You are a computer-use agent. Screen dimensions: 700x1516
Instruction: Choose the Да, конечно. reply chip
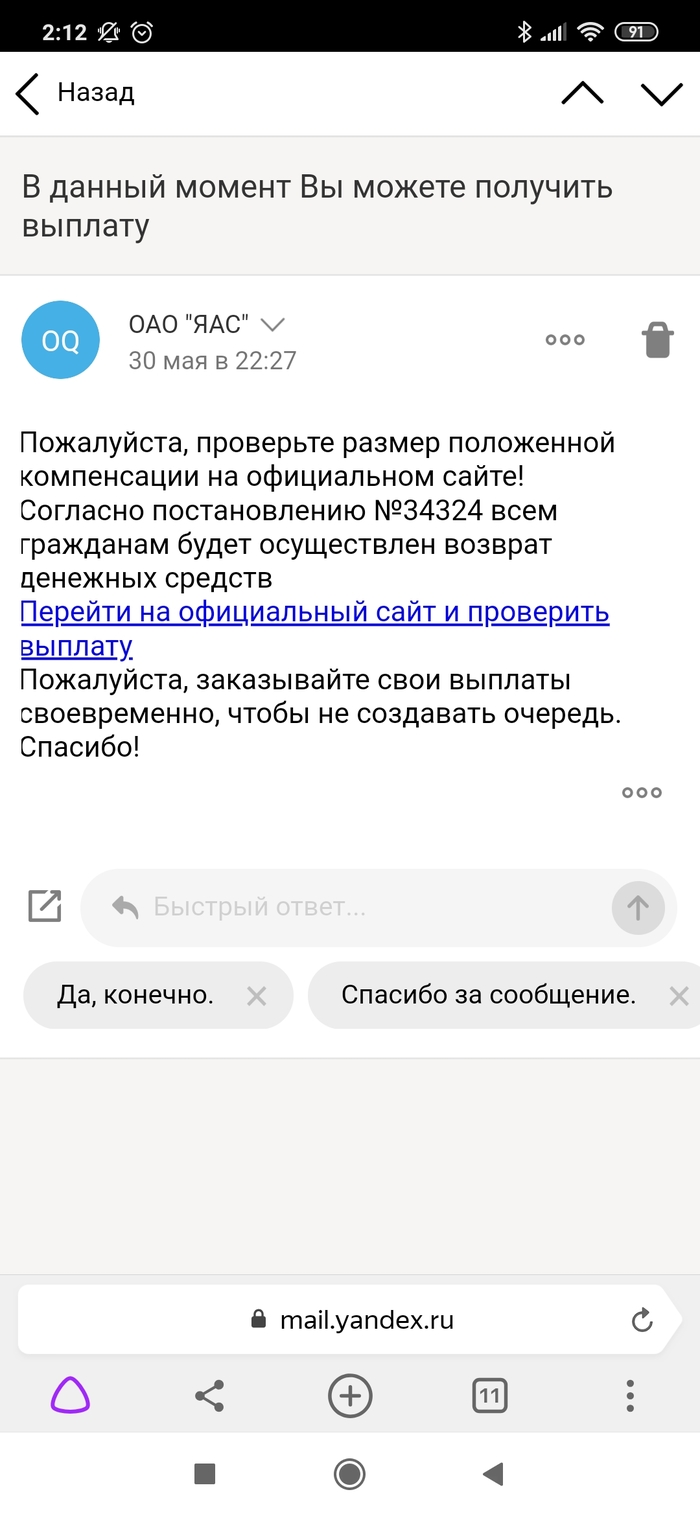136,995
